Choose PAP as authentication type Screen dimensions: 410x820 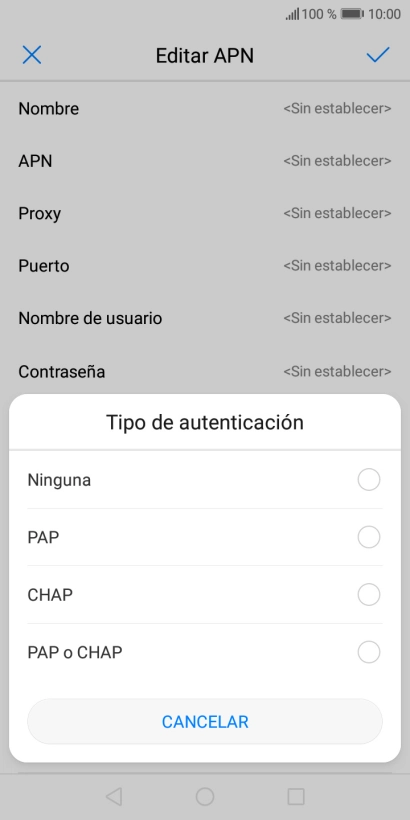click(x=204, y=537)
